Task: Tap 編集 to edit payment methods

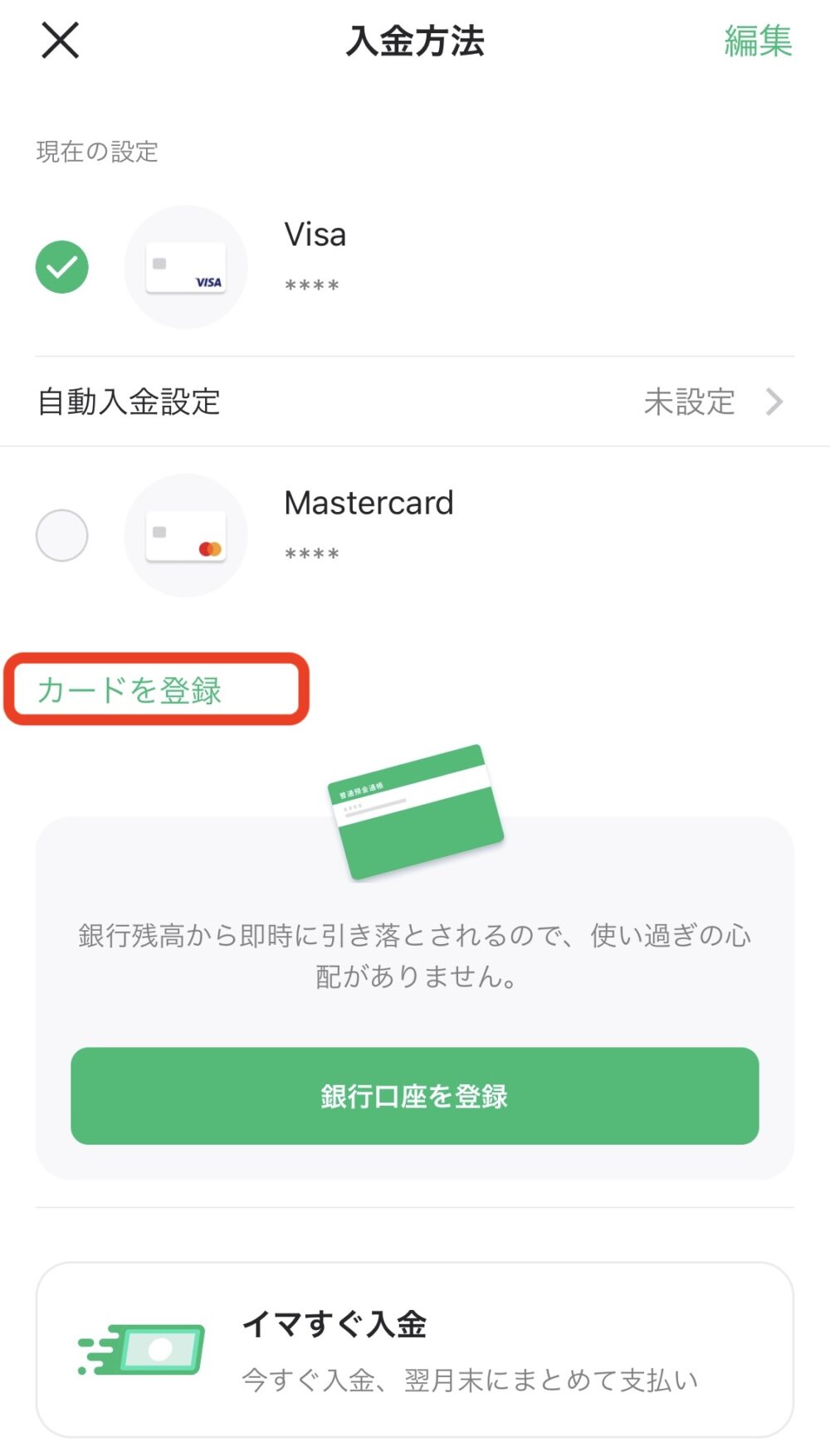Action: (x=757, y=41)
